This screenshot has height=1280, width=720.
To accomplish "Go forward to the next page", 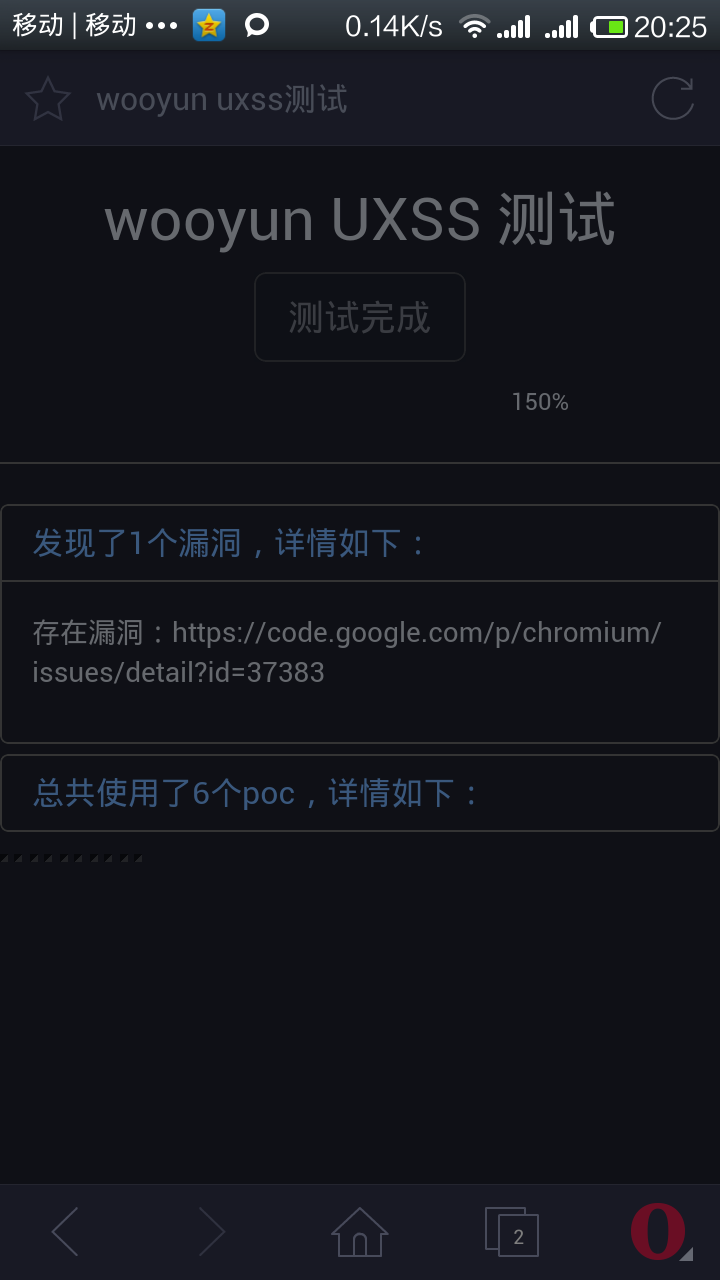I will tap(211, 1231).
